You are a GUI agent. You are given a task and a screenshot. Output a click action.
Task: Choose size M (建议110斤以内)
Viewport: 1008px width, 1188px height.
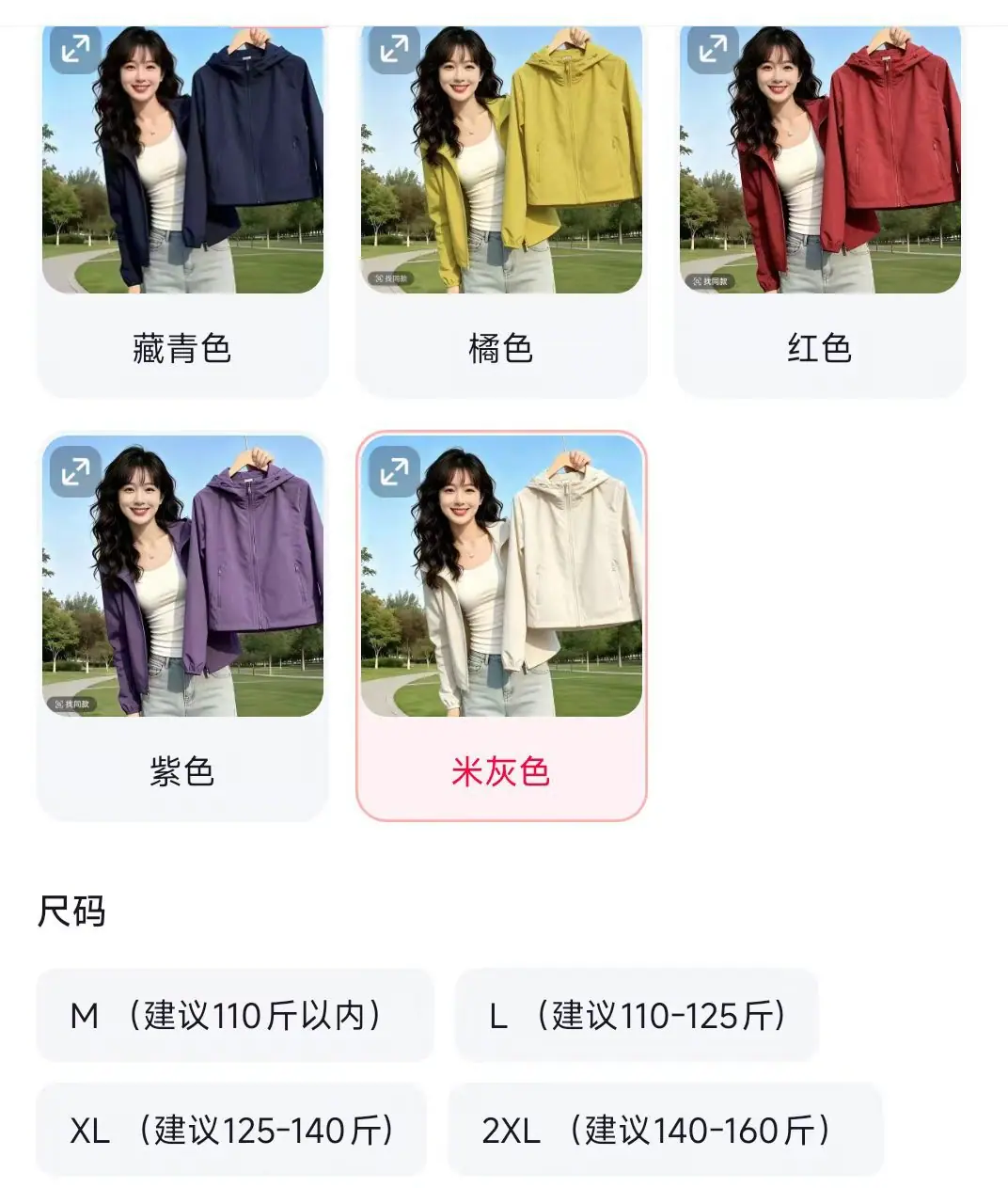point(235,1016)
